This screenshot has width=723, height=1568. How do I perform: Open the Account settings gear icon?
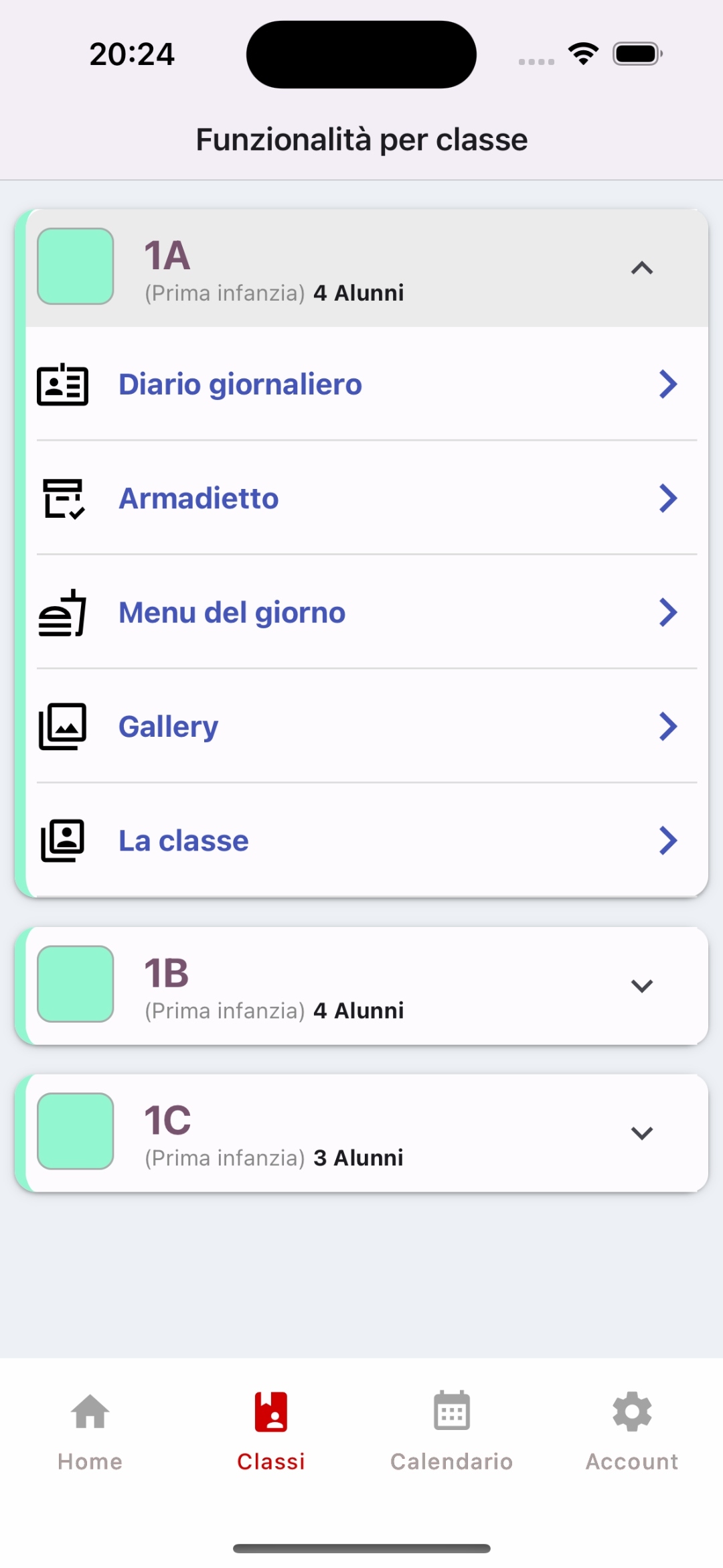(631, 1411)
